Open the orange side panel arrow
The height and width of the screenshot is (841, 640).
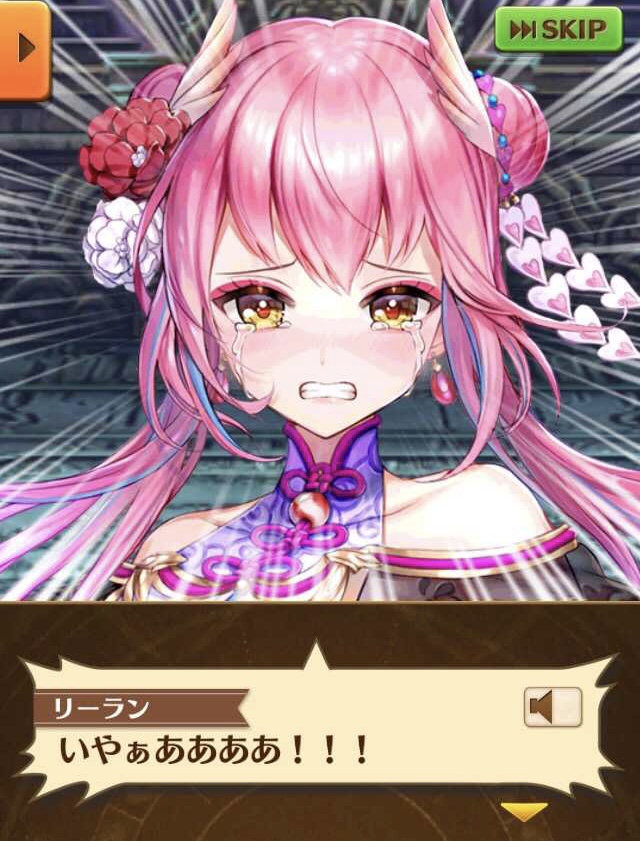[x=24, y=48]
